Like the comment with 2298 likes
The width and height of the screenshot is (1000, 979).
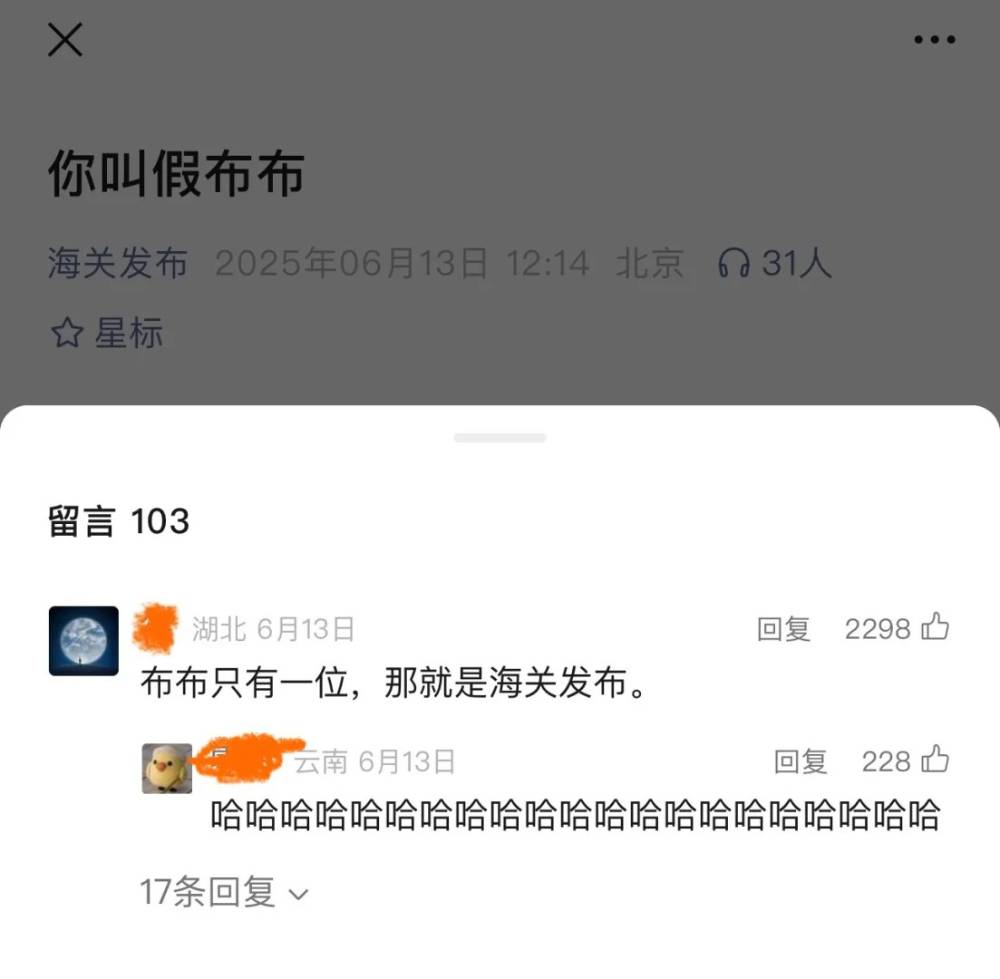[935, 628]
